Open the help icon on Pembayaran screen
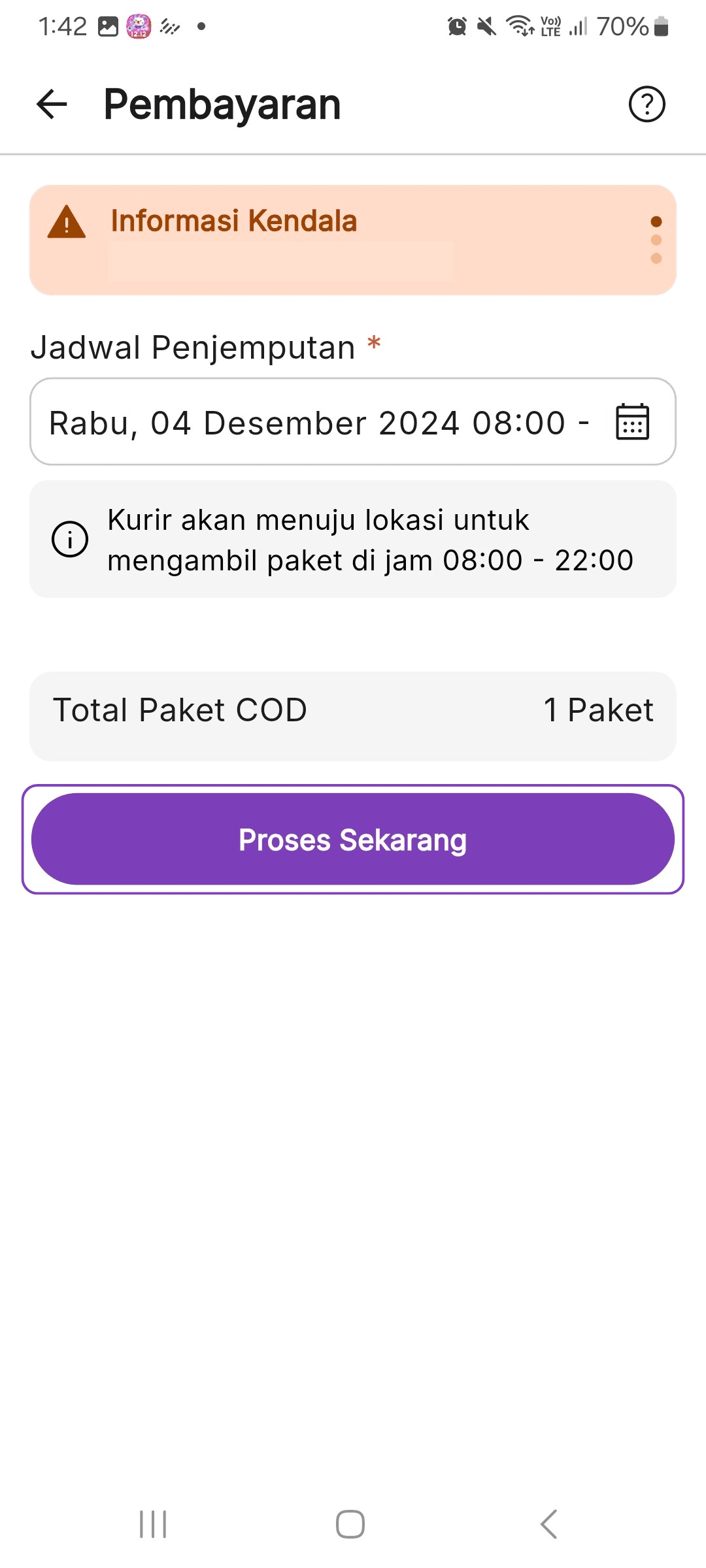The width and height of the screenshot is (706, 1568). click(647, 103)
